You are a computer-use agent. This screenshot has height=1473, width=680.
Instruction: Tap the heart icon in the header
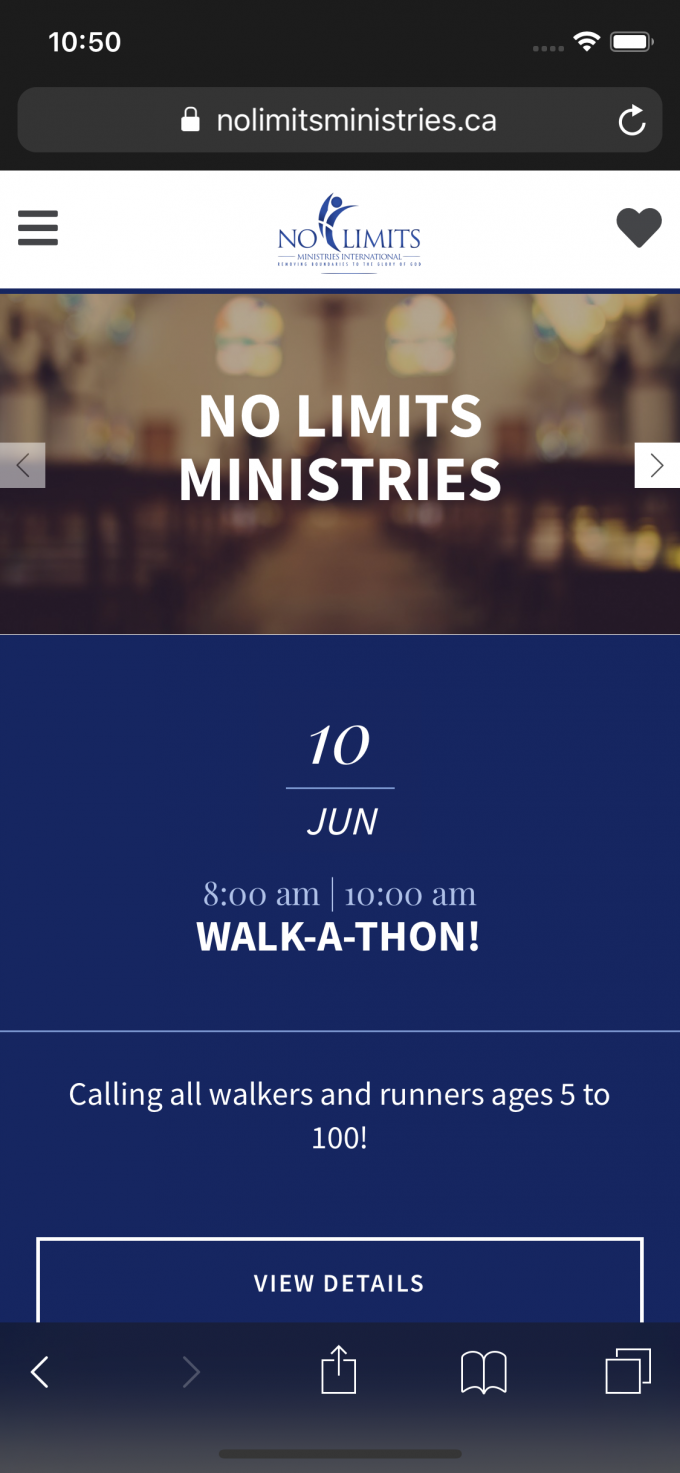(639, 228)
